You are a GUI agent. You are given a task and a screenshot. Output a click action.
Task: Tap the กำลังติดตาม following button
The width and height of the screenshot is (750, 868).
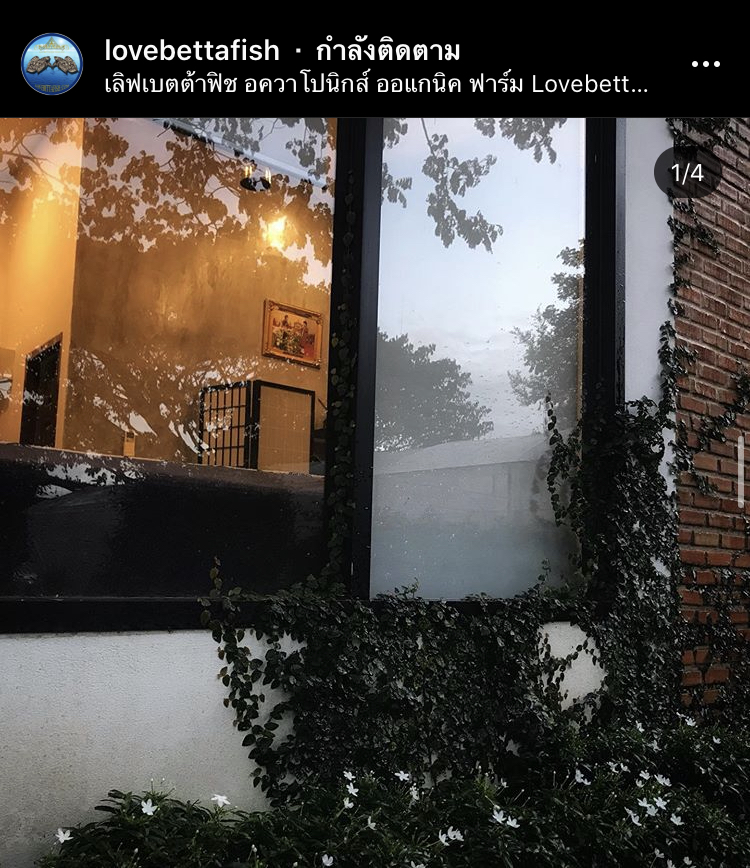click(387, 50)
